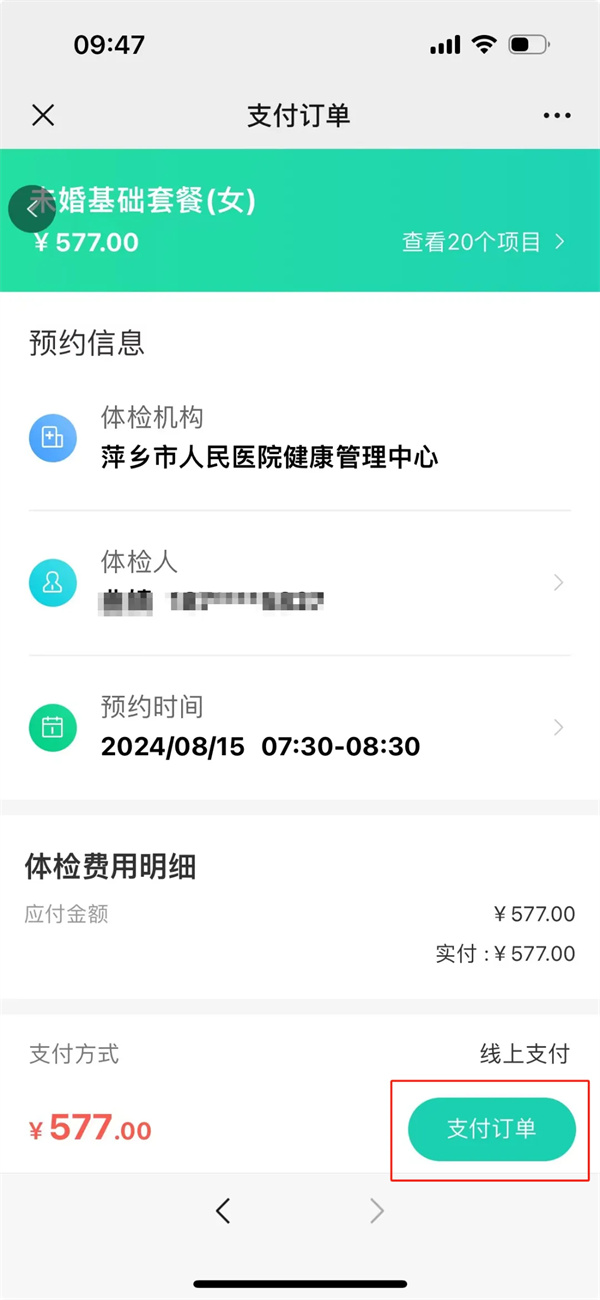Open the three-dot more menu
Image resolution: width=600 pixels, height=1300 pixels.
click(557, 116)
